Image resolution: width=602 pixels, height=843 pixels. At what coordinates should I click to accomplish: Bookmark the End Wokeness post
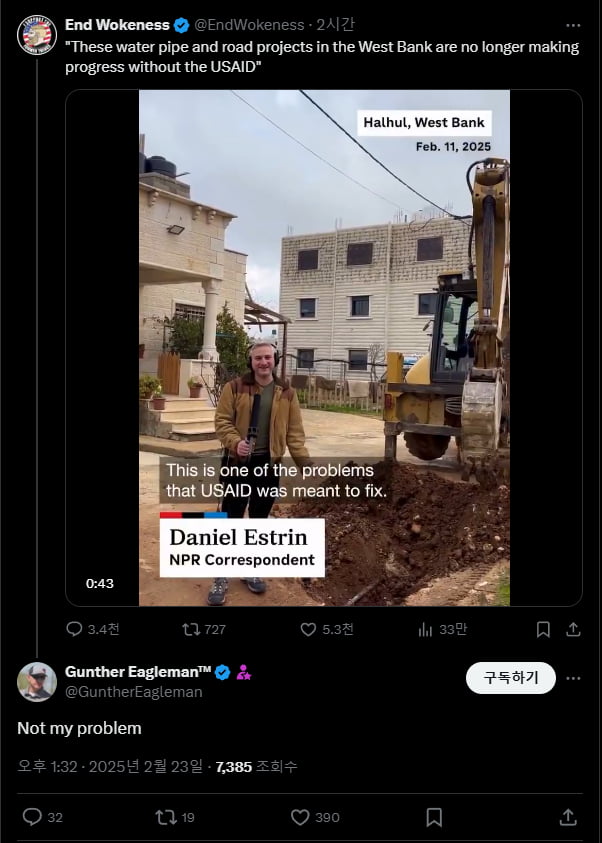pos(543,629)
